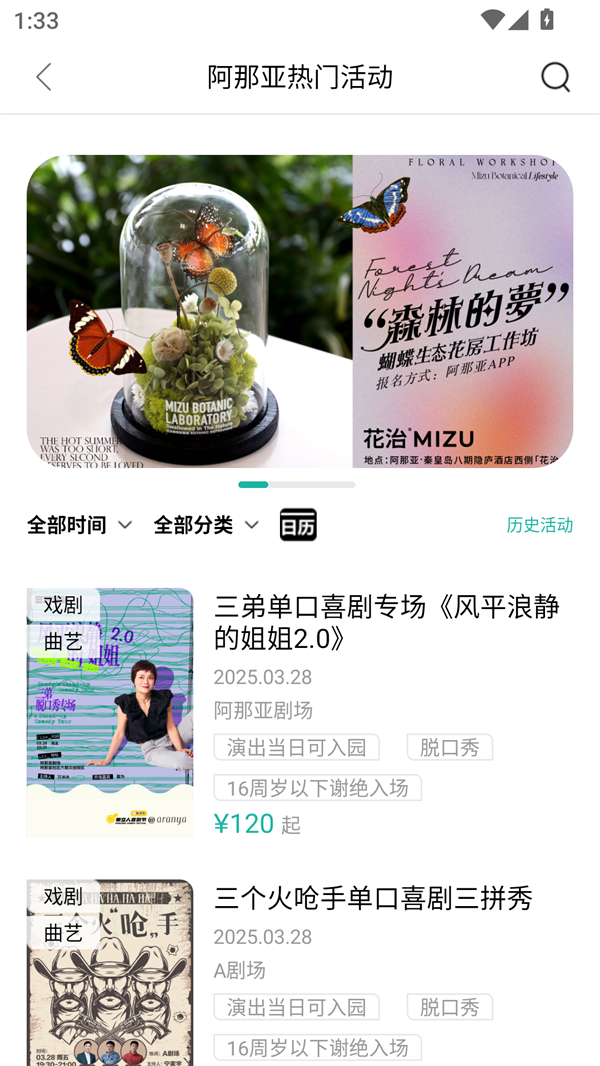Open 三个火呛手单口喜剧三拼秀 event

372,898
